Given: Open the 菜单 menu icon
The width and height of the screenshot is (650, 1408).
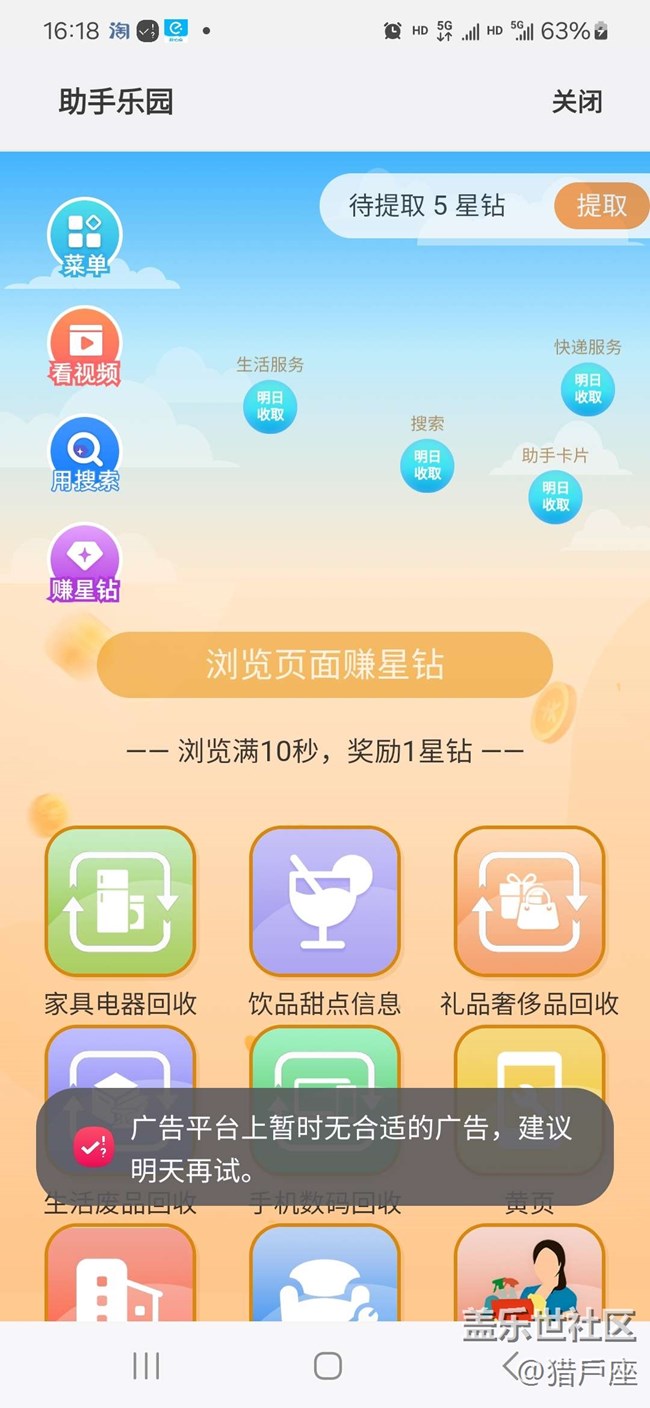Looking at the screenshot, I should (x=85, y=238).
